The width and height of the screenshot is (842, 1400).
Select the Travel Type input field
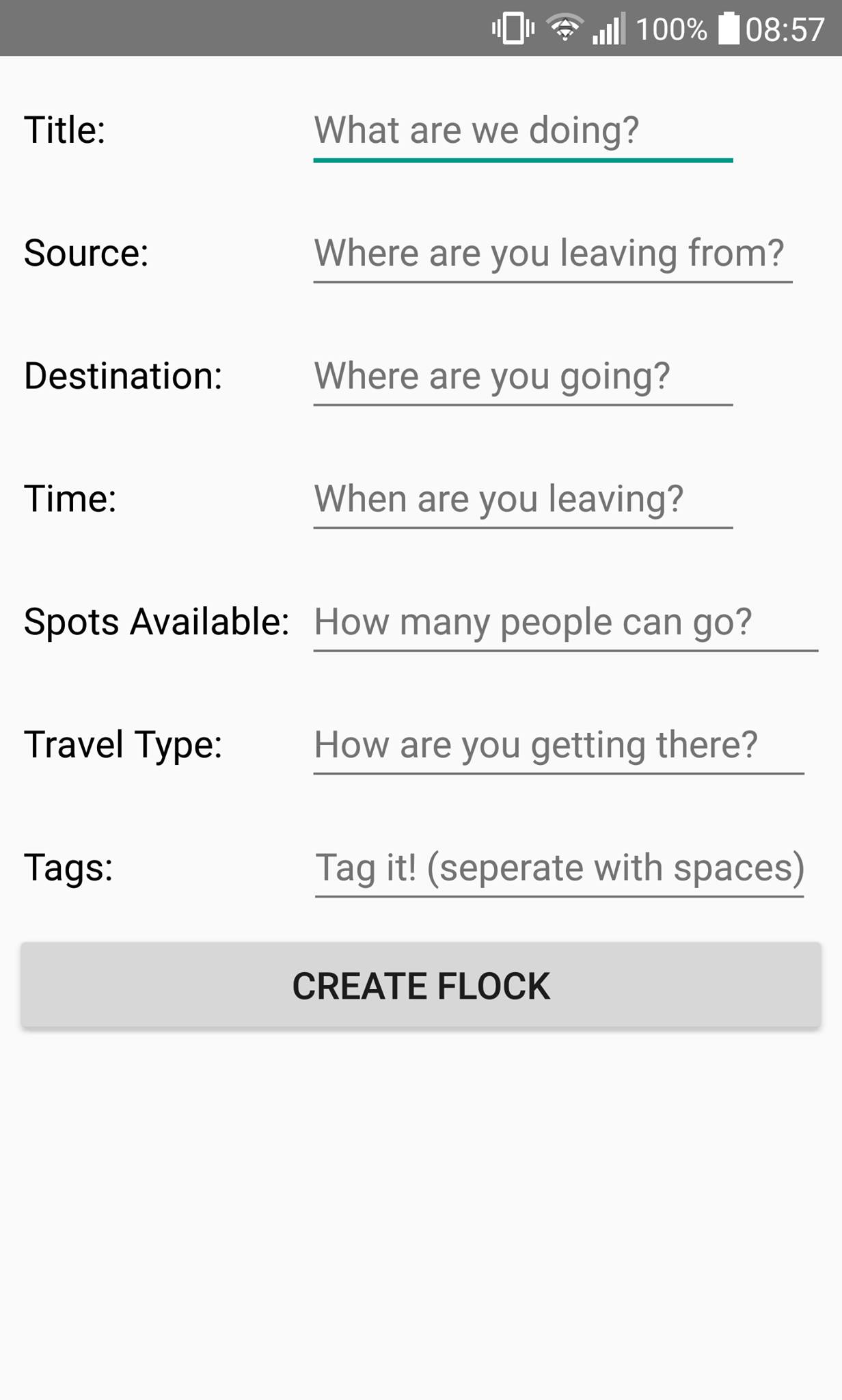(x=558, y=744)
